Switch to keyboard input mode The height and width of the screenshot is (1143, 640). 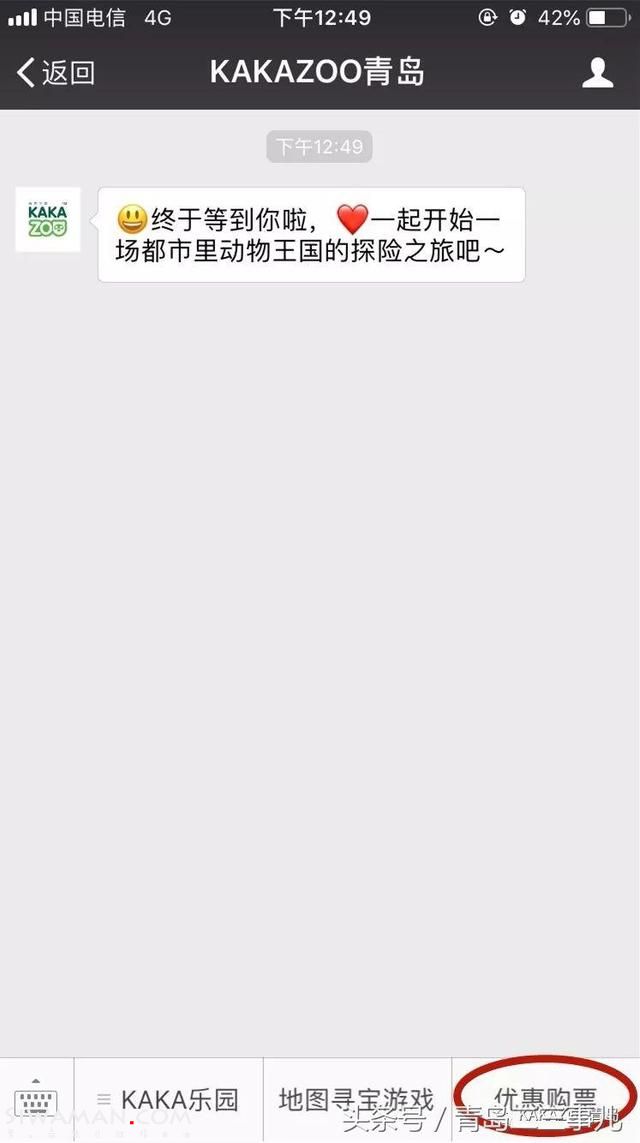pos(35,1102)
